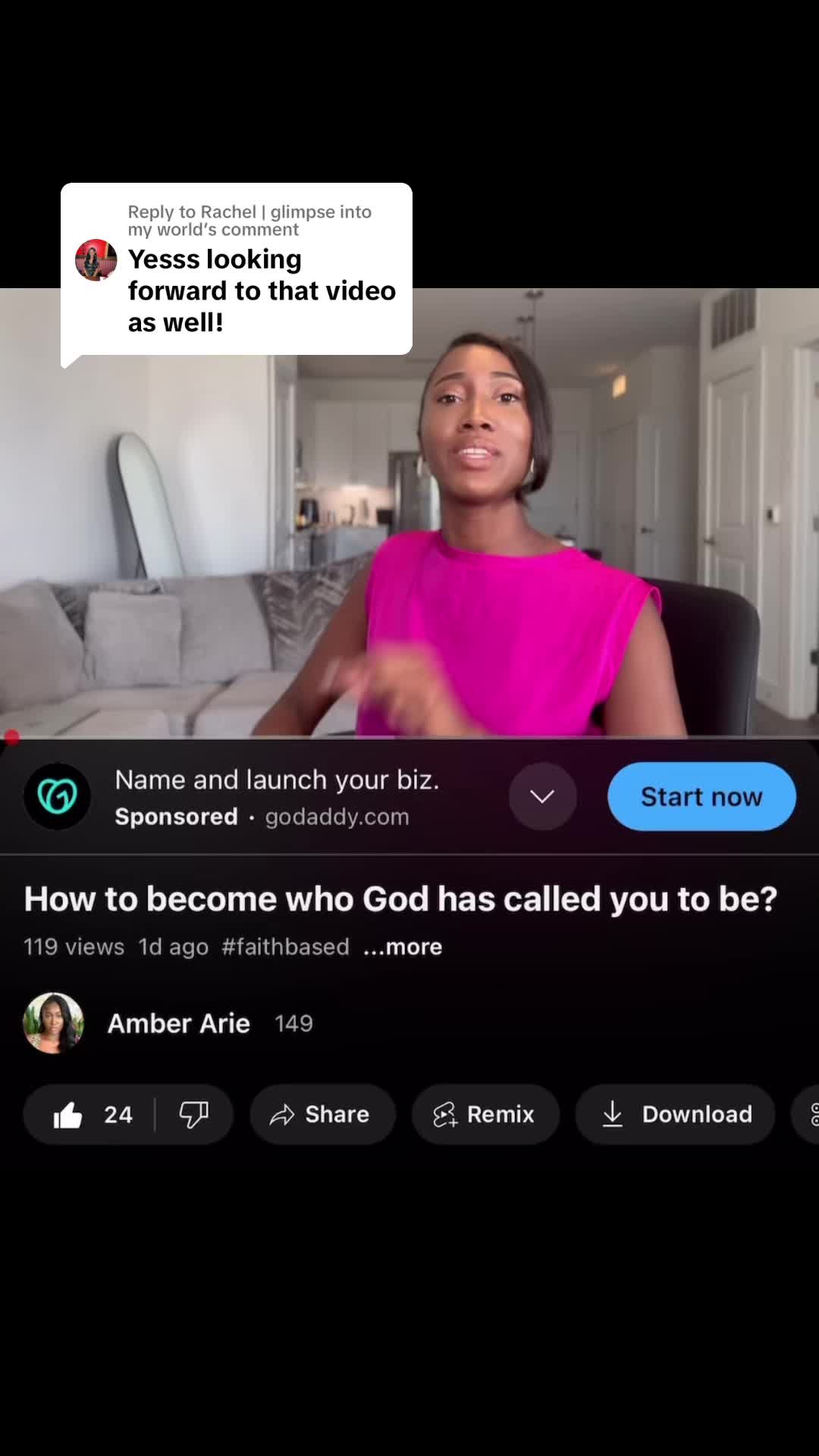The width and height of the screenshot is (819, 1456).
Task: Dislike this video
Action: (193, 1114)
